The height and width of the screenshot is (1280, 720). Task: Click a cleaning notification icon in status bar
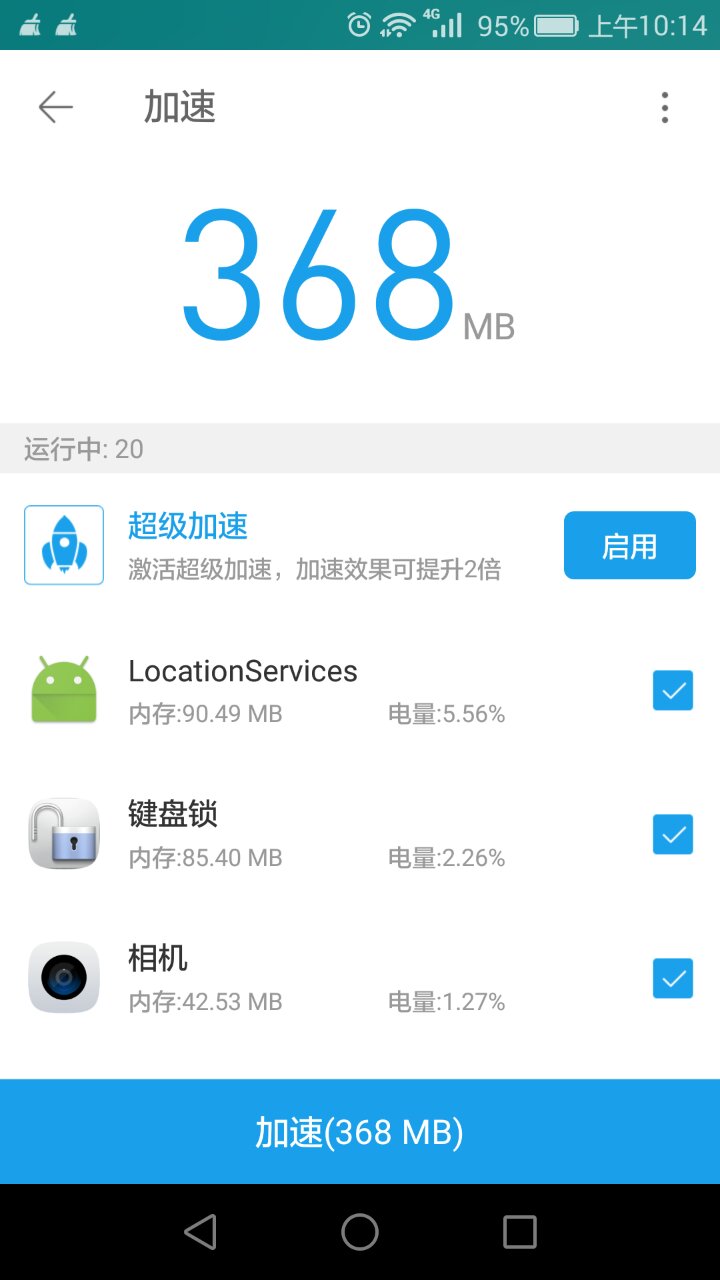30,23
